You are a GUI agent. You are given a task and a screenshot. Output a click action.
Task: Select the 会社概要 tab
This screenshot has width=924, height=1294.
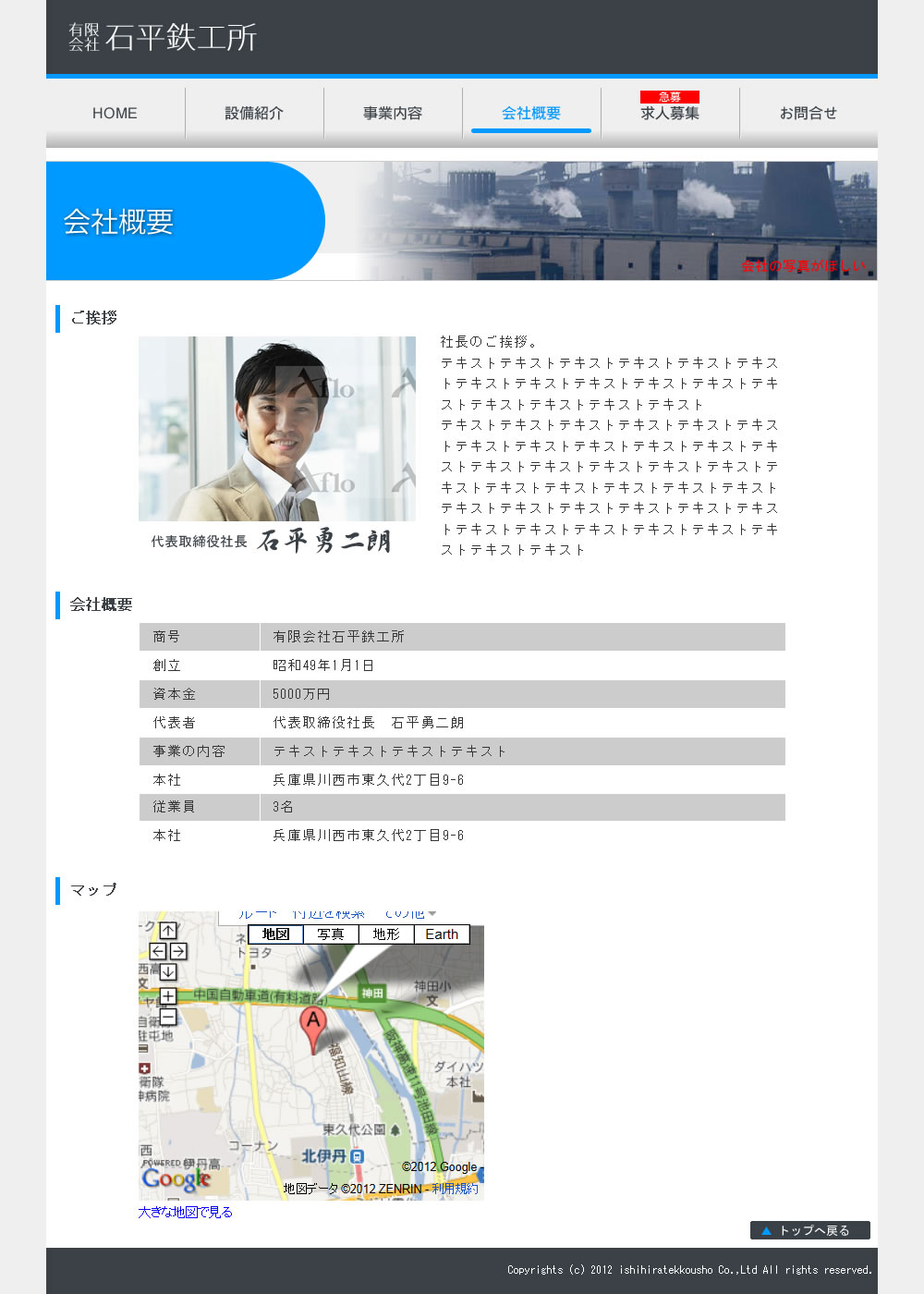coord(531,113)
